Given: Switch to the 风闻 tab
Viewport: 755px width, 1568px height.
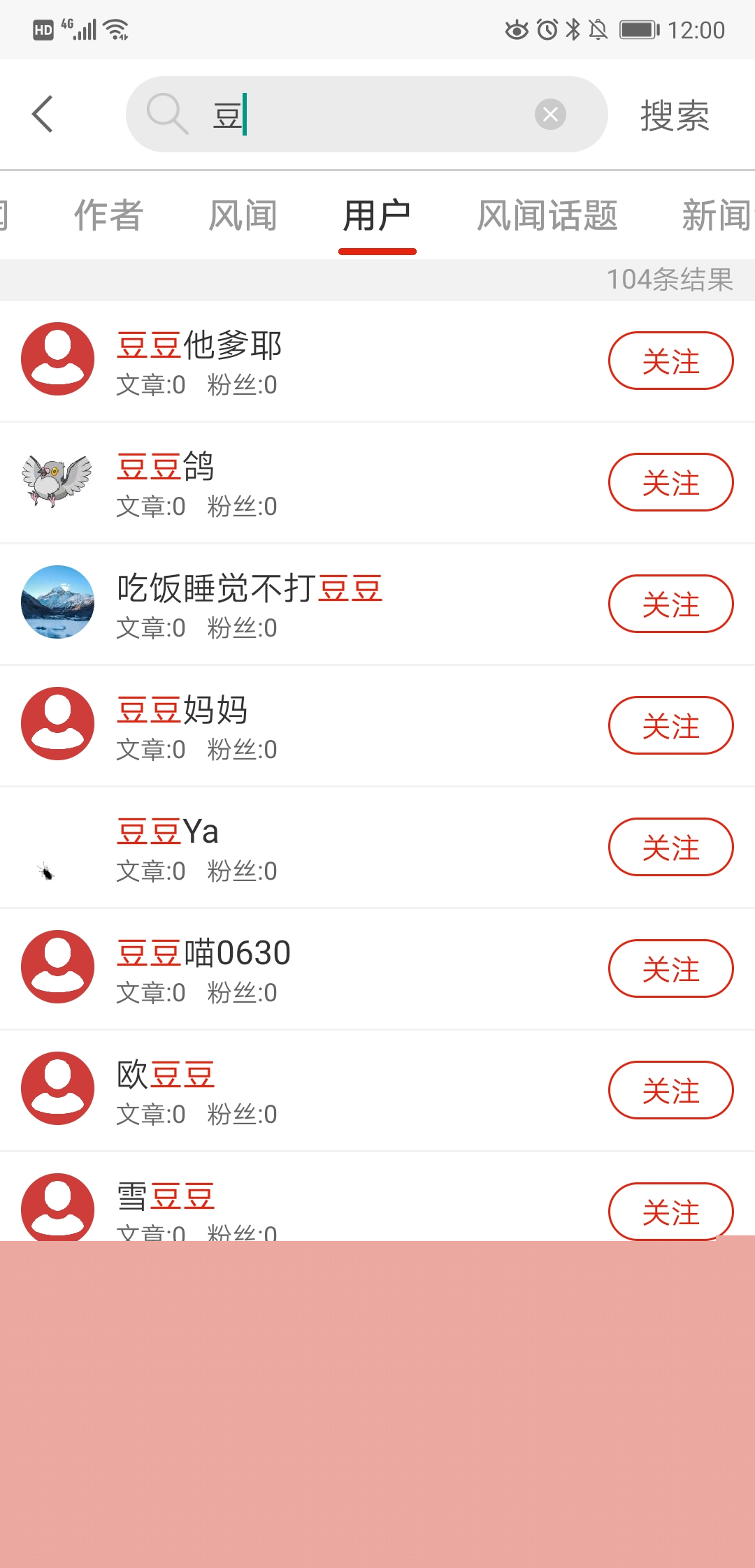Looking at the screenshot, I should pyautogui.click(x=243, y=215).
